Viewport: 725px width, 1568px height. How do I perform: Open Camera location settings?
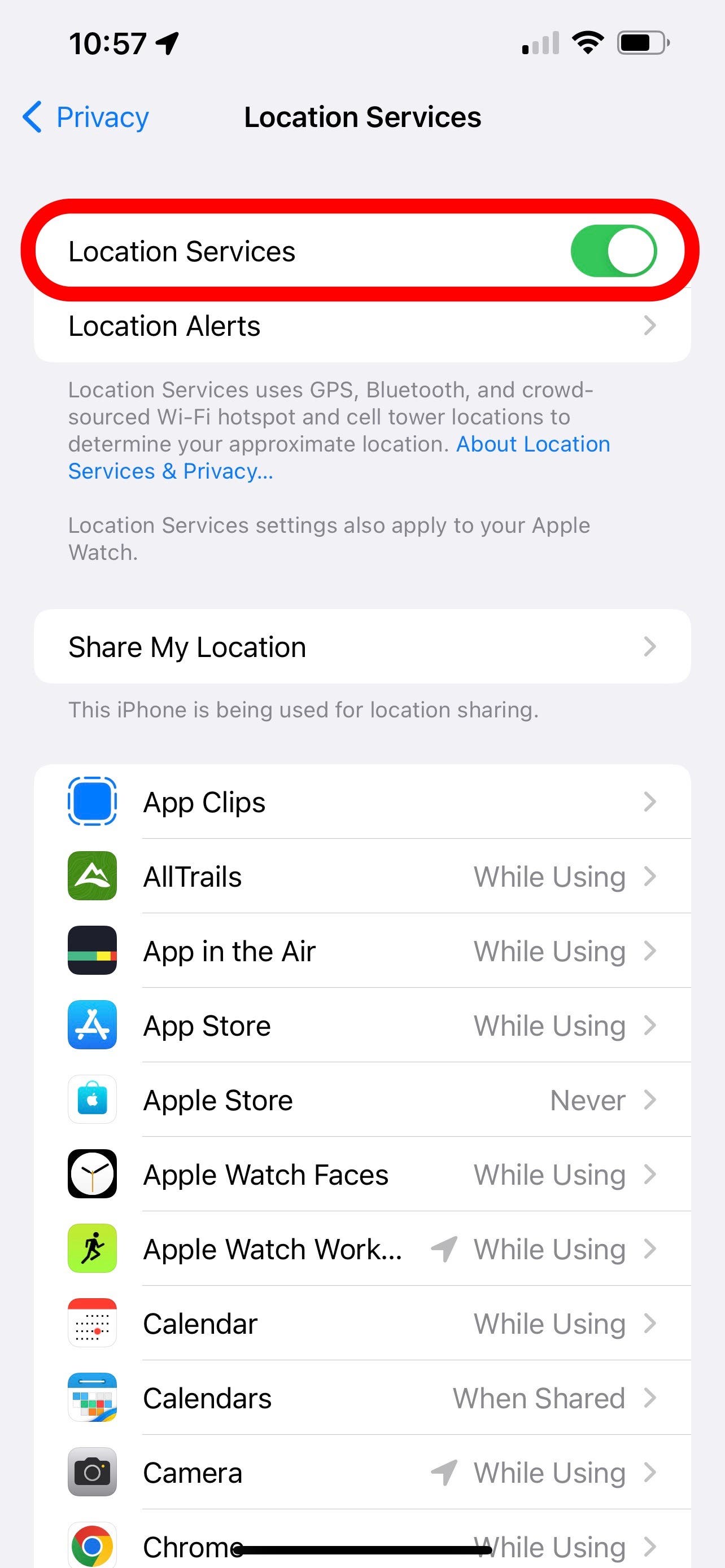coord(362,1472)
